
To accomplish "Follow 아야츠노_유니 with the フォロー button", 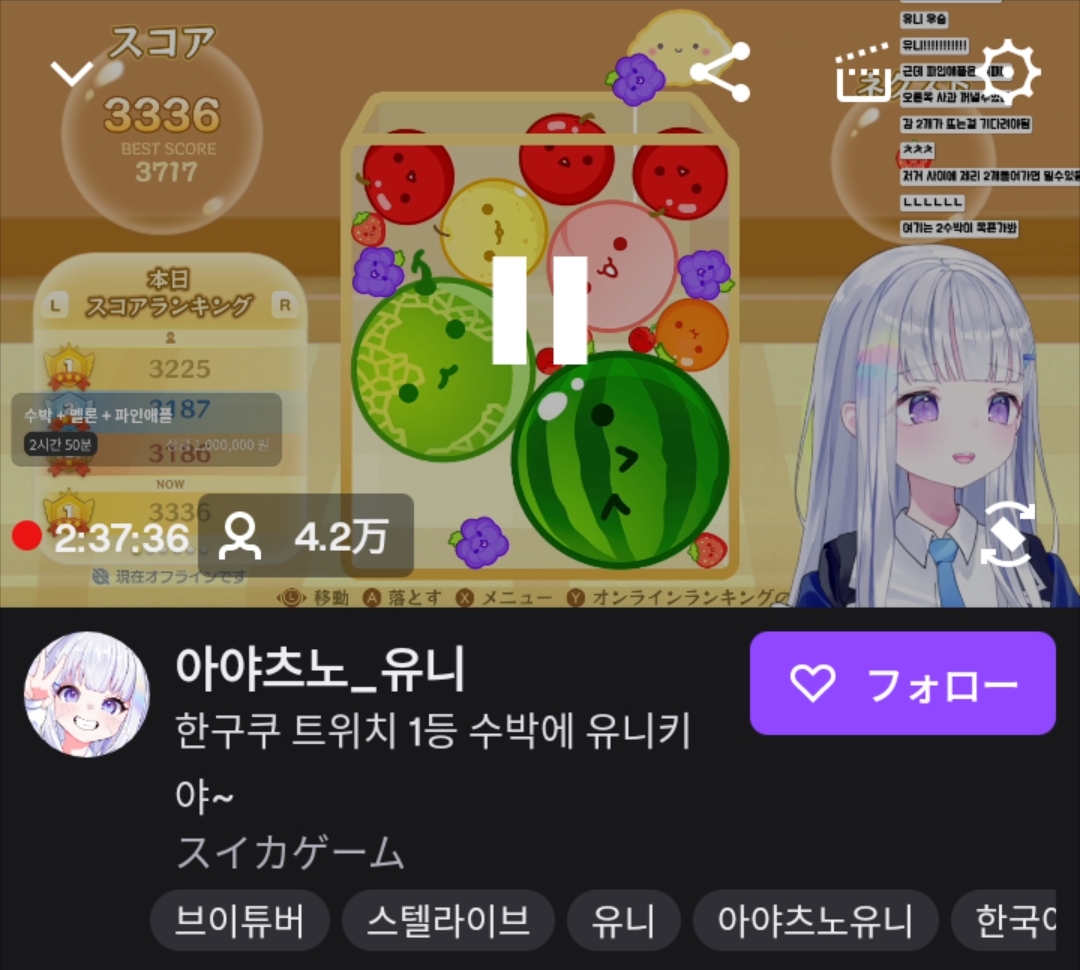I will tap(902, 684).
